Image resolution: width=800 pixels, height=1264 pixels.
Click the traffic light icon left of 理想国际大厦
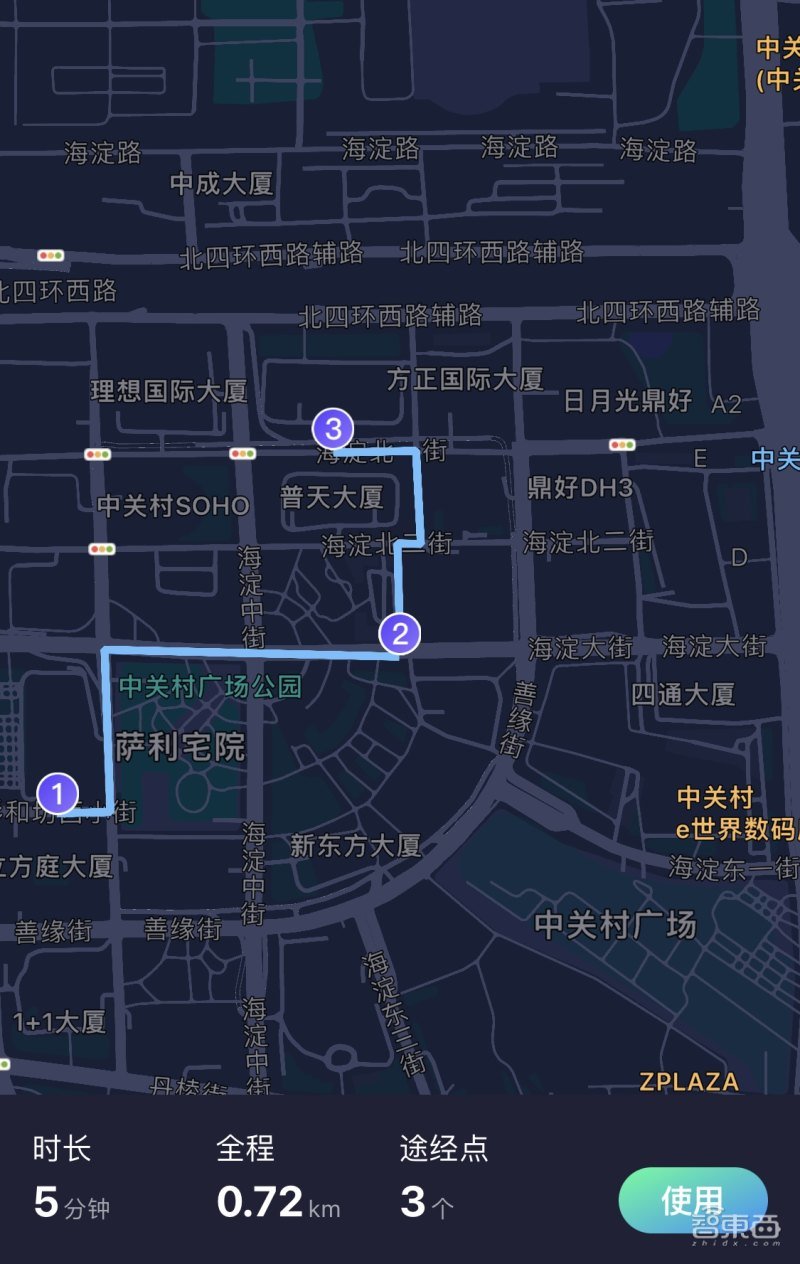point(96,453)
